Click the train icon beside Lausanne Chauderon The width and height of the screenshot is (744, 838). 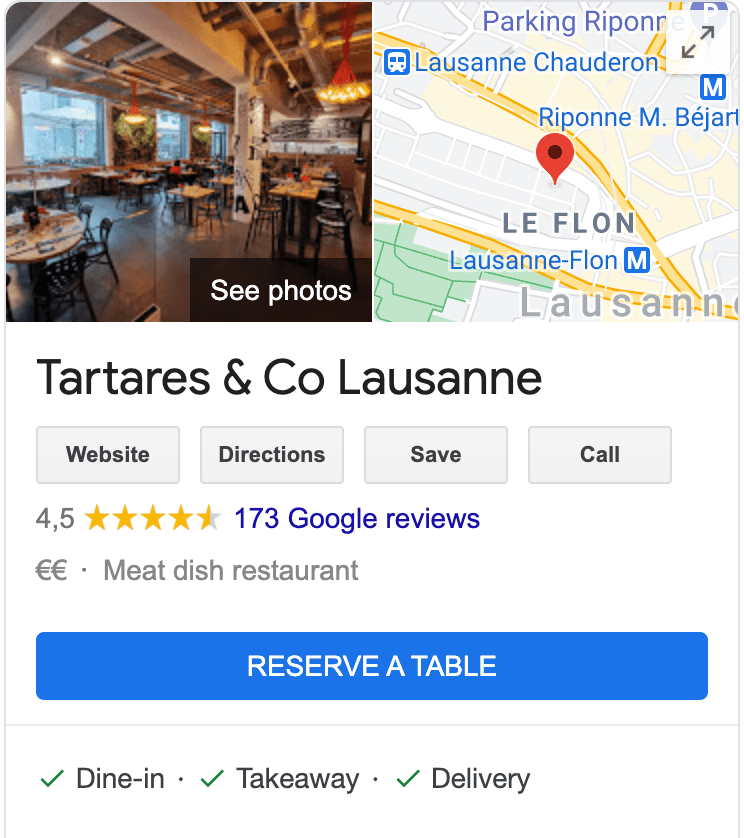pyautogui.click(x=396, y=62)
